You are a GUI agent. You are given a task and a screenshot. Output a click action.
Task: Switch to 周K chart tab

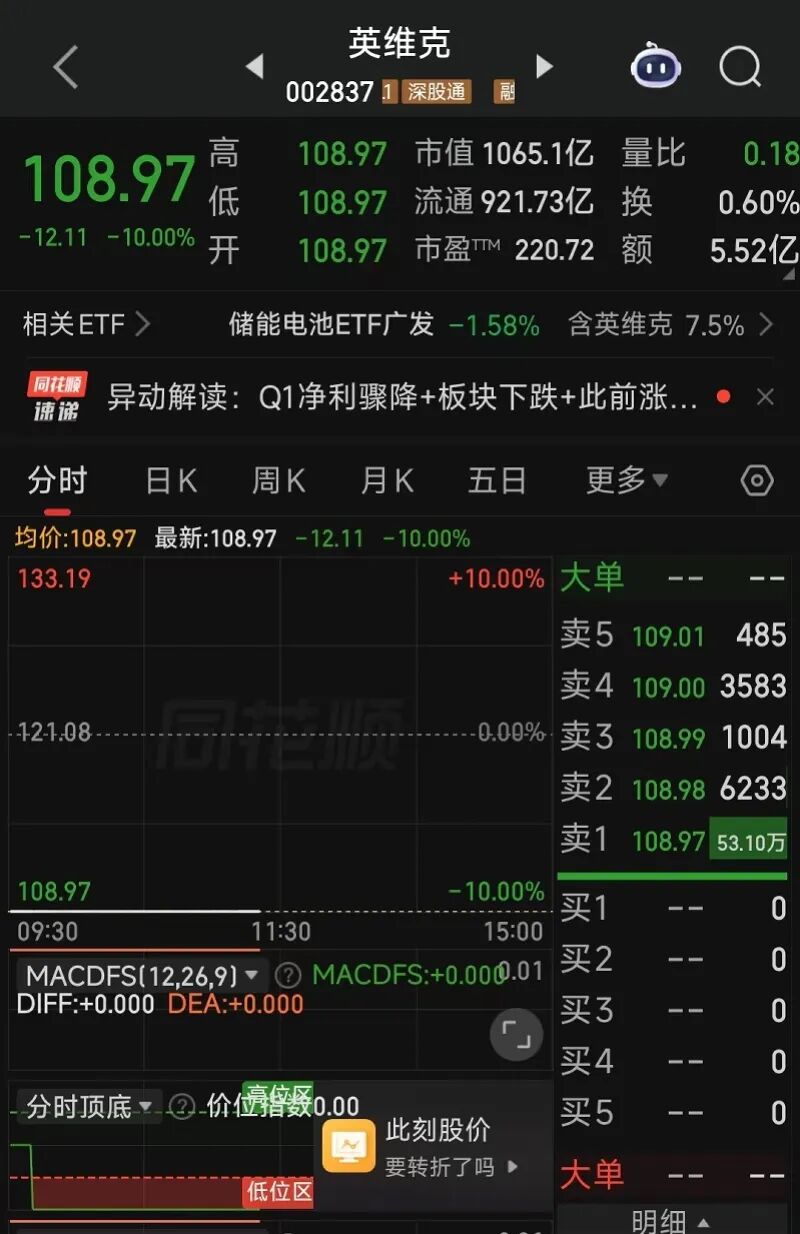(278, 481)
